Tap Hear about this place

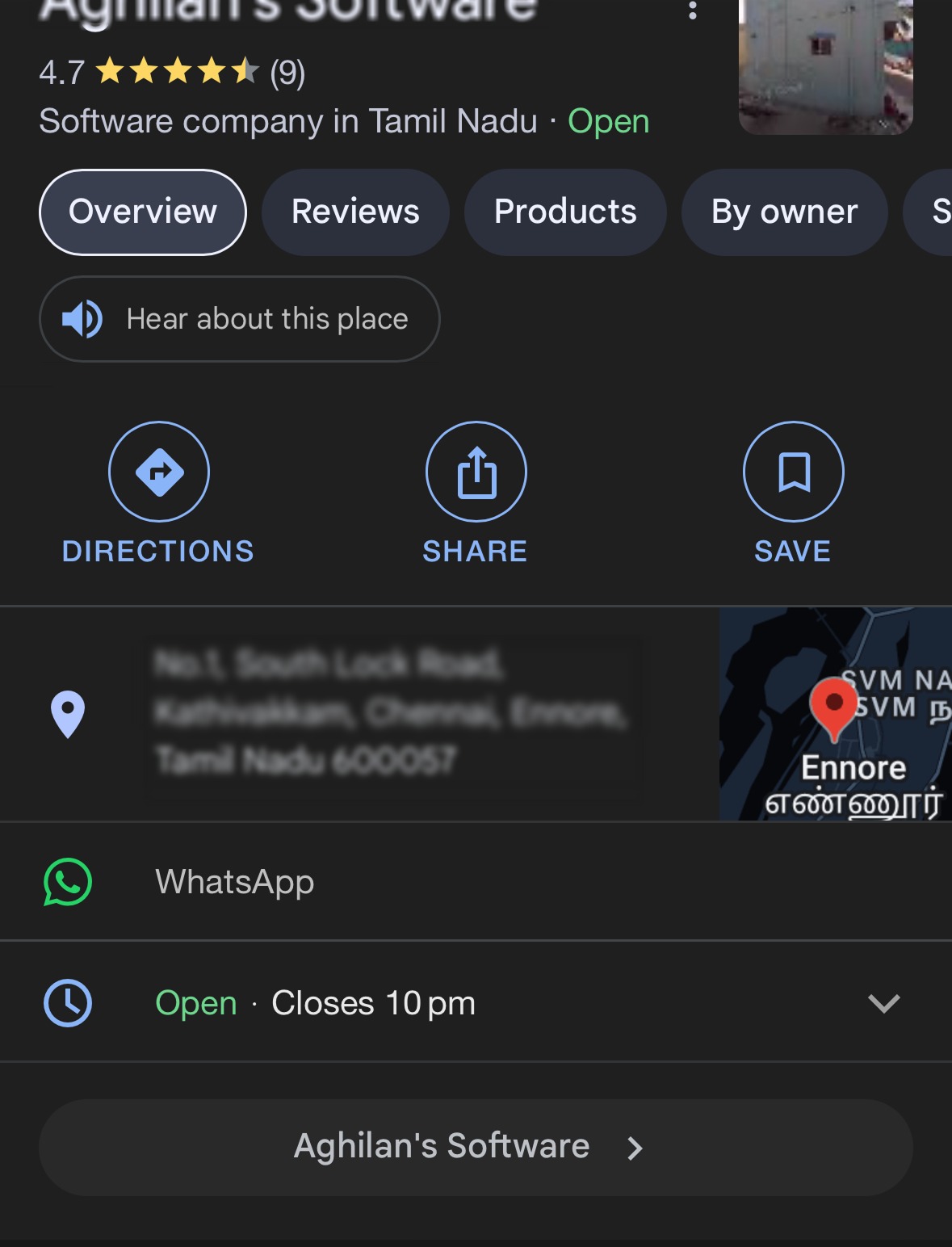(240, 319)
